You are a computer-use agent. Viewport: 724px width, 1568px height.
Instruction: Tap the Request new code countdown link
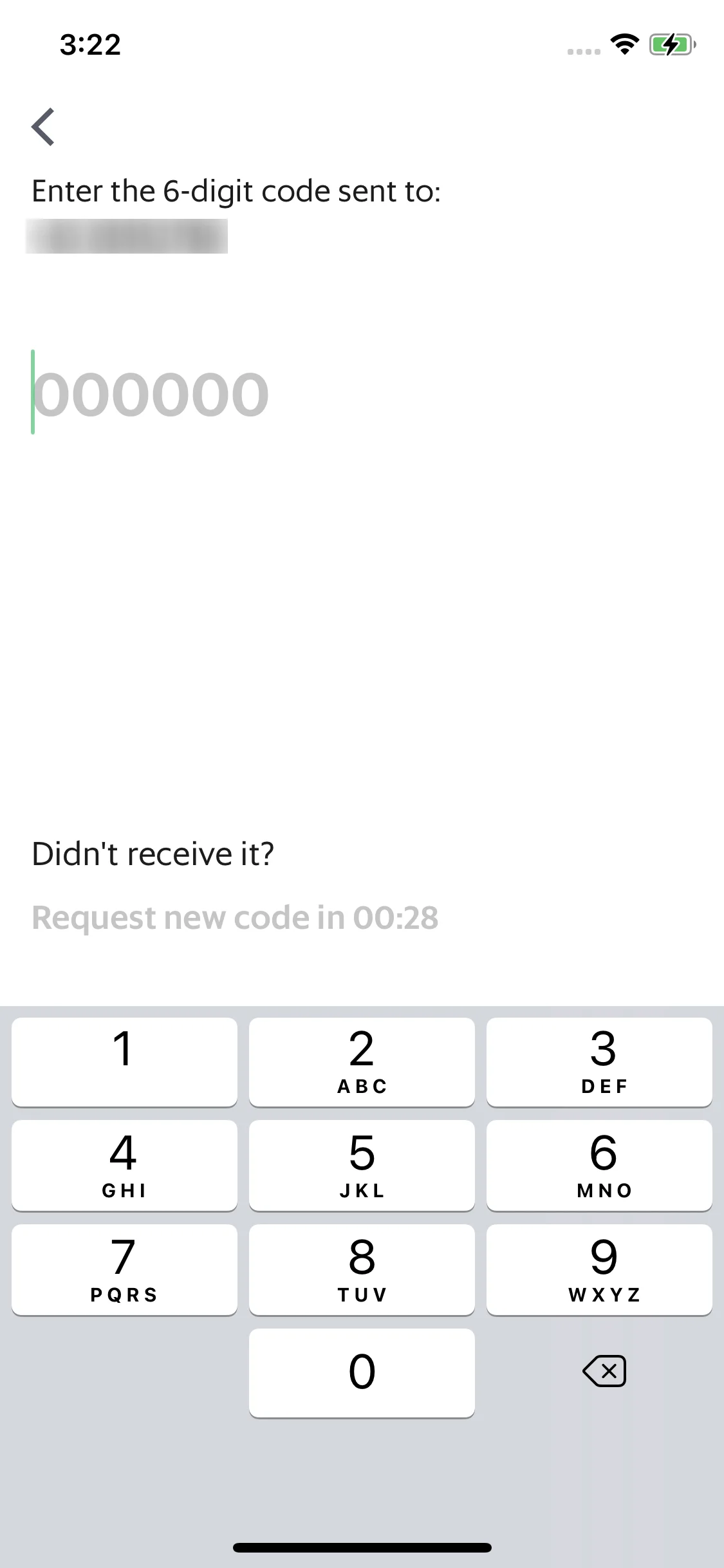[235, 917]
